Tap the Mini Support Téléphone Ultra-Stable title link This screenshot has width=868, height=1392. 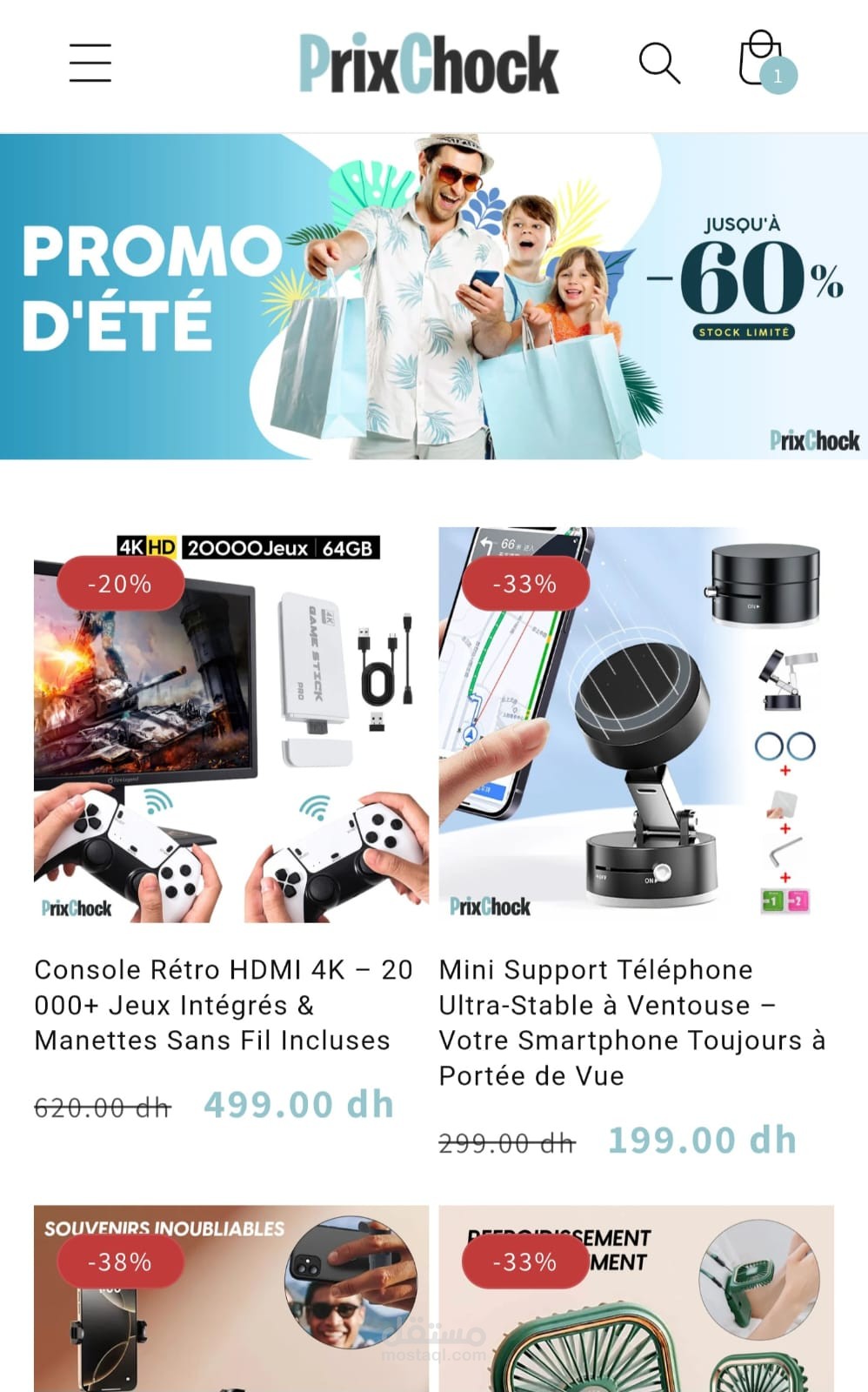(631, 1022)
